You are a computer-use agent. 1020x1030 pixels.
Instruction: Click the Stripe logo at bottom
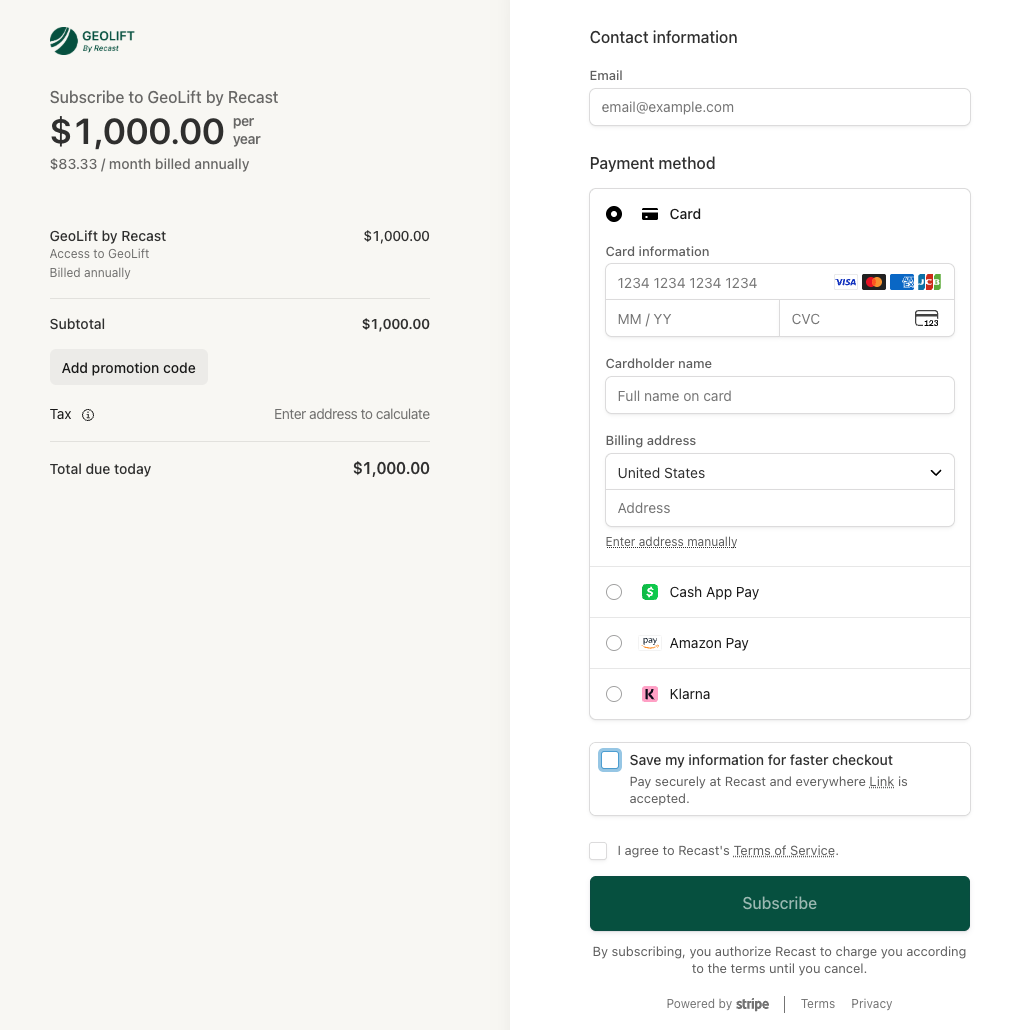tap(752, 1004)
